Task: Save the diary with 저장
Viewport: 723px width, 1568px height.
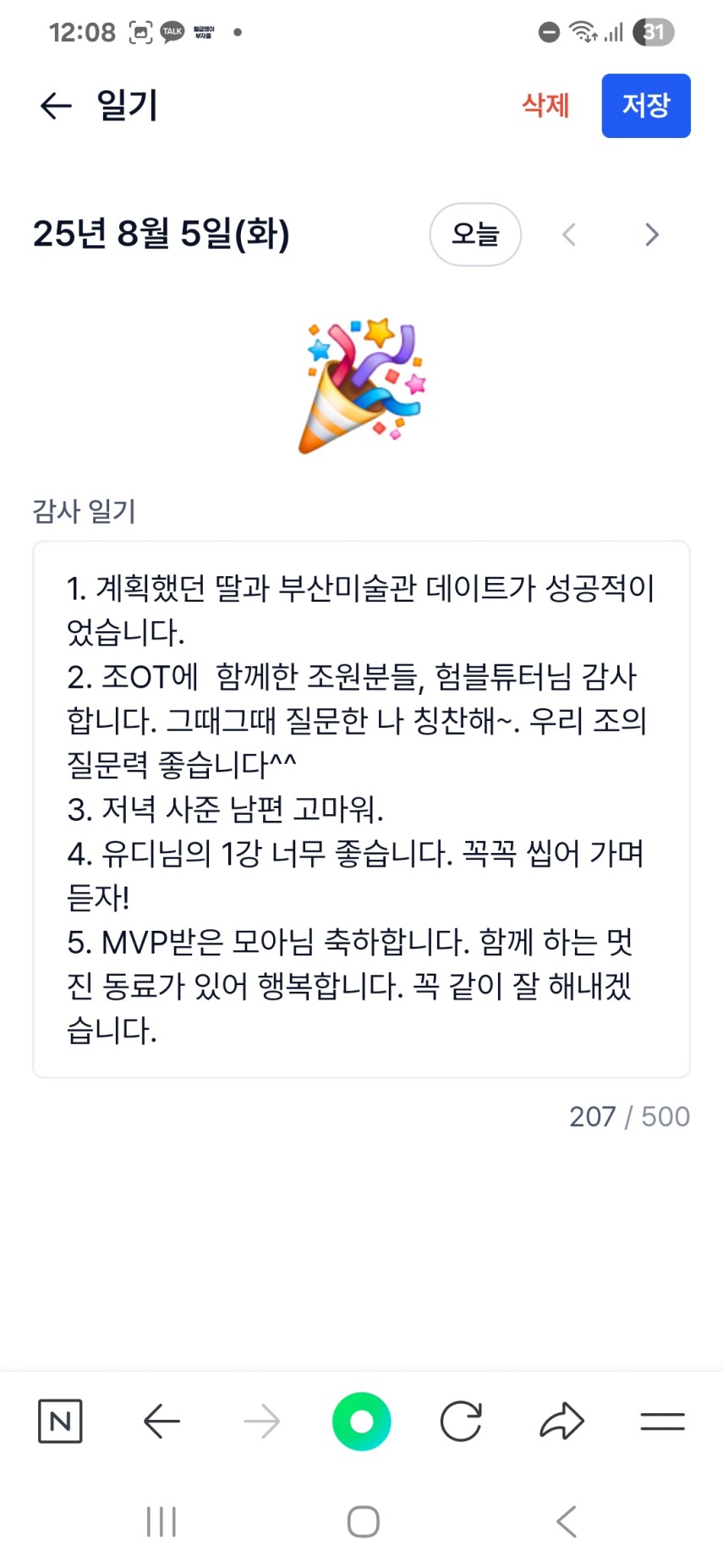Action: 645,106
